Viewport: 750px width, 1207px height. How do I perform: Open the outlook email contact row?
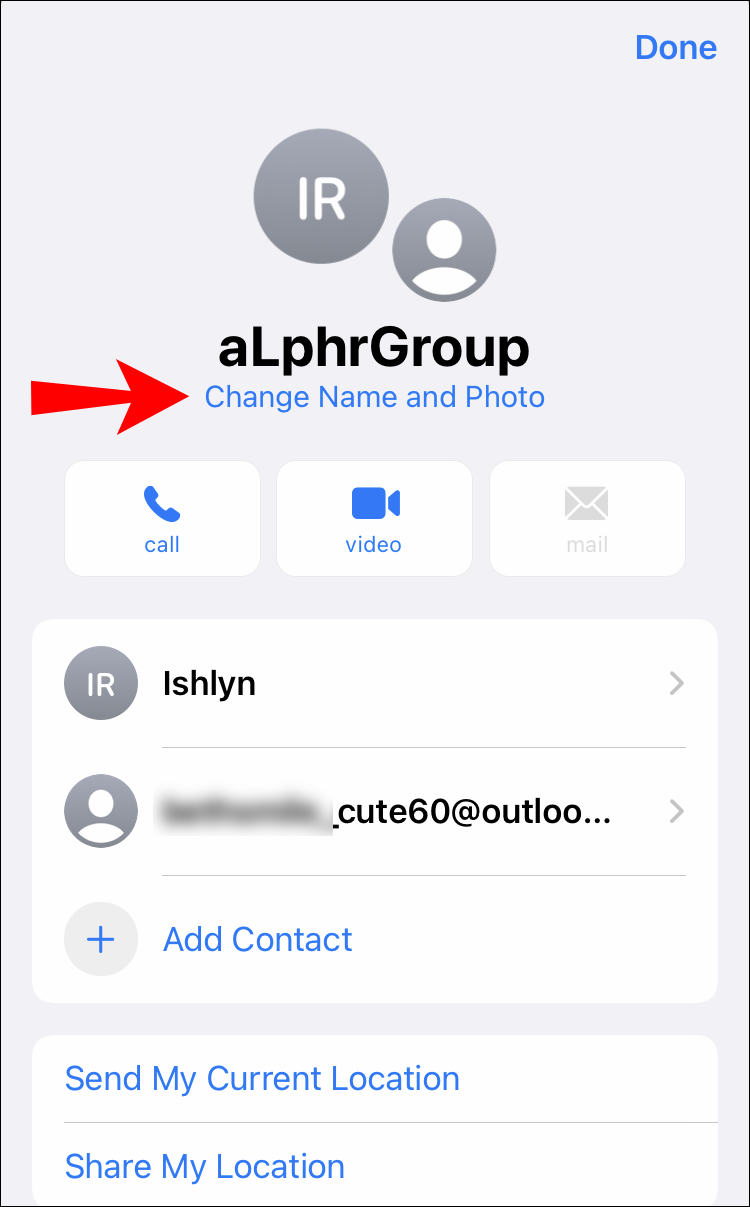click(x=374, y=811)
